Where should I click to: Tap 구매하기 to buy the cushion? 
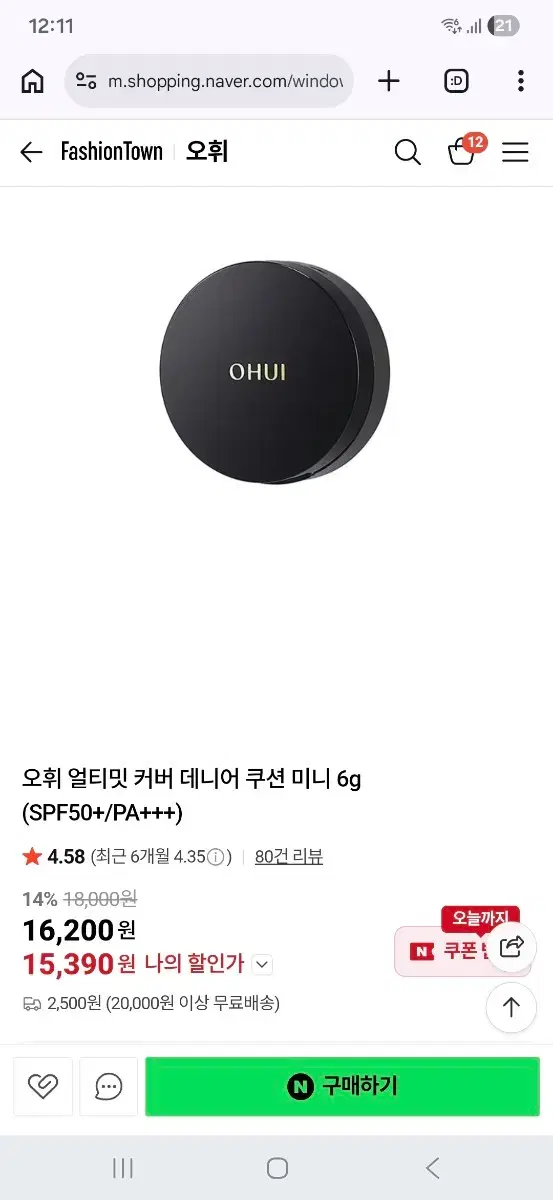[342, 1086]
